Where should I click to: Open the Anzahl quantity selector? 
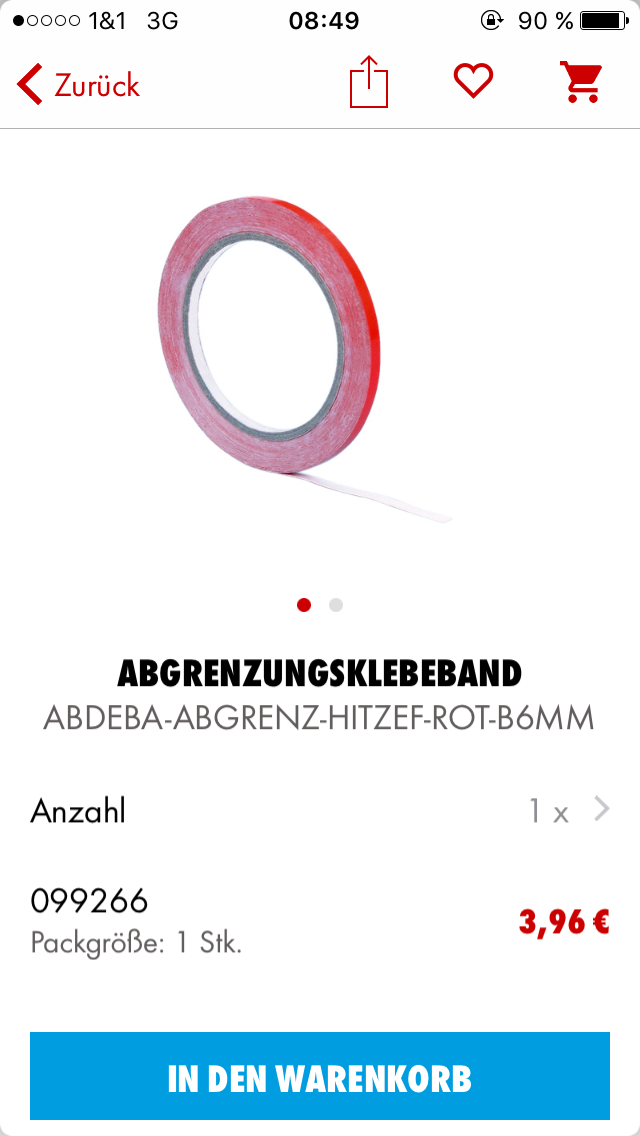320,811
